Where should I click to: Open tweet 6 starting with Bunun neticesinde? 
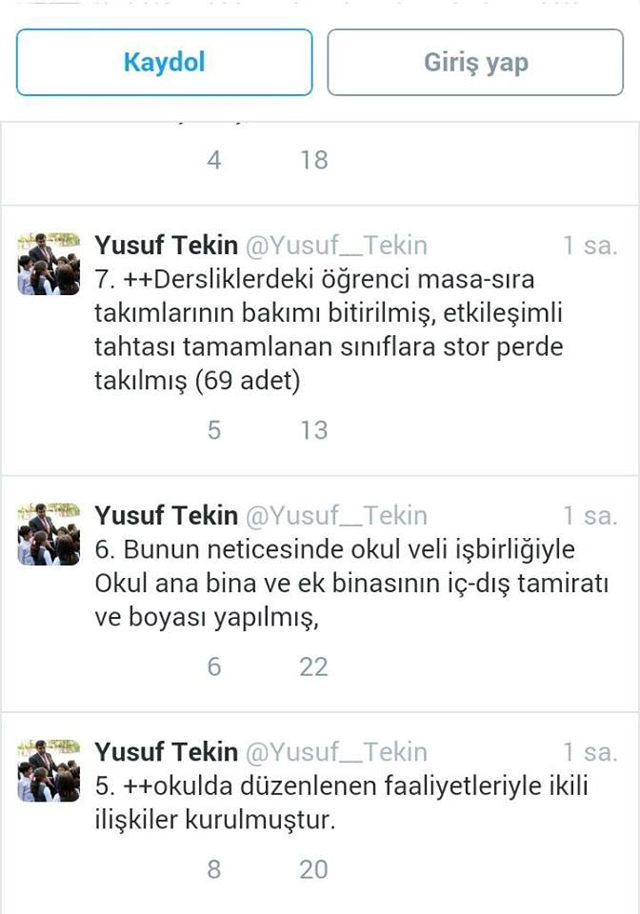pos(351,583)
